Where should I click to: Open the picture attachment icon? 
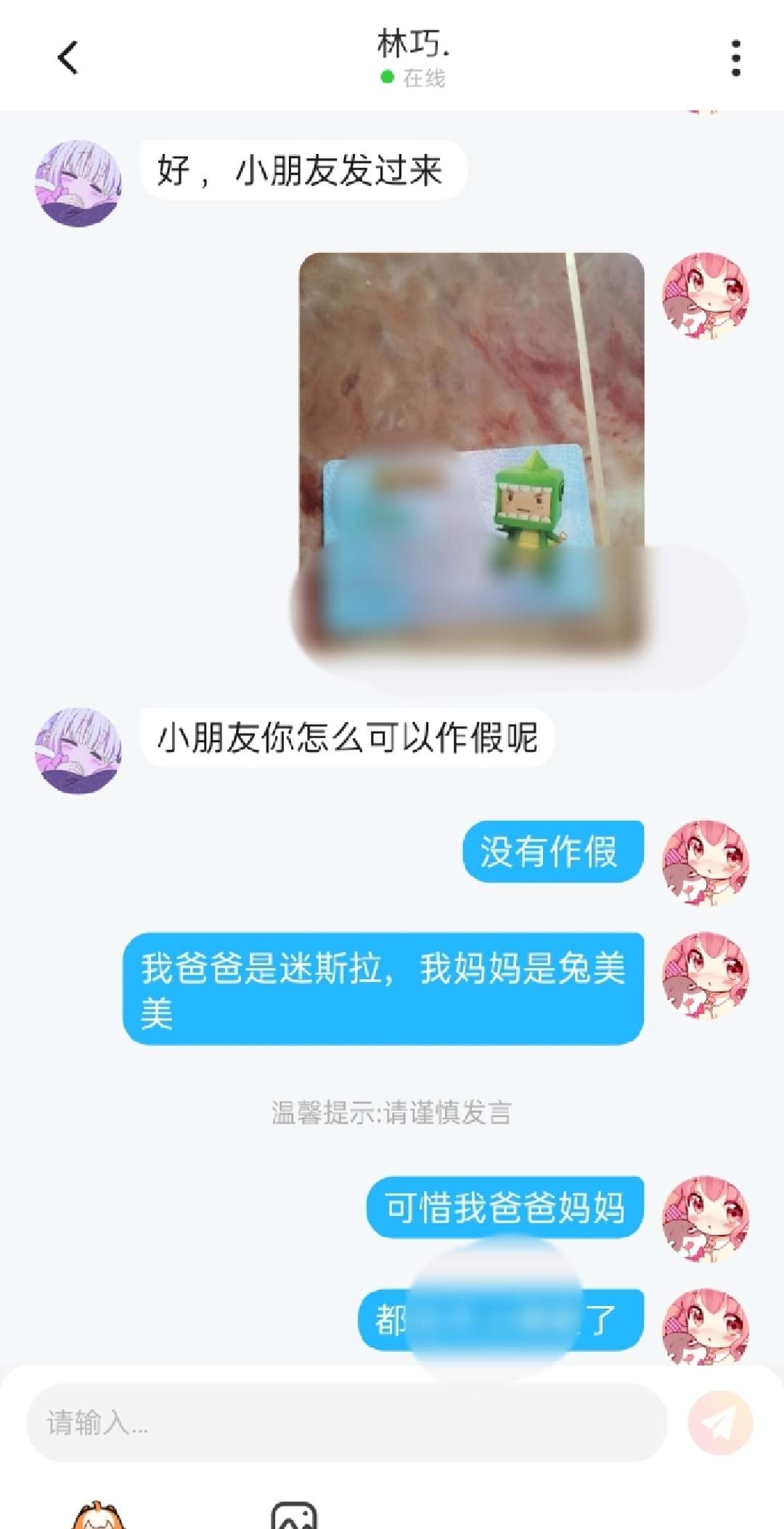[x=294, y=1517]
